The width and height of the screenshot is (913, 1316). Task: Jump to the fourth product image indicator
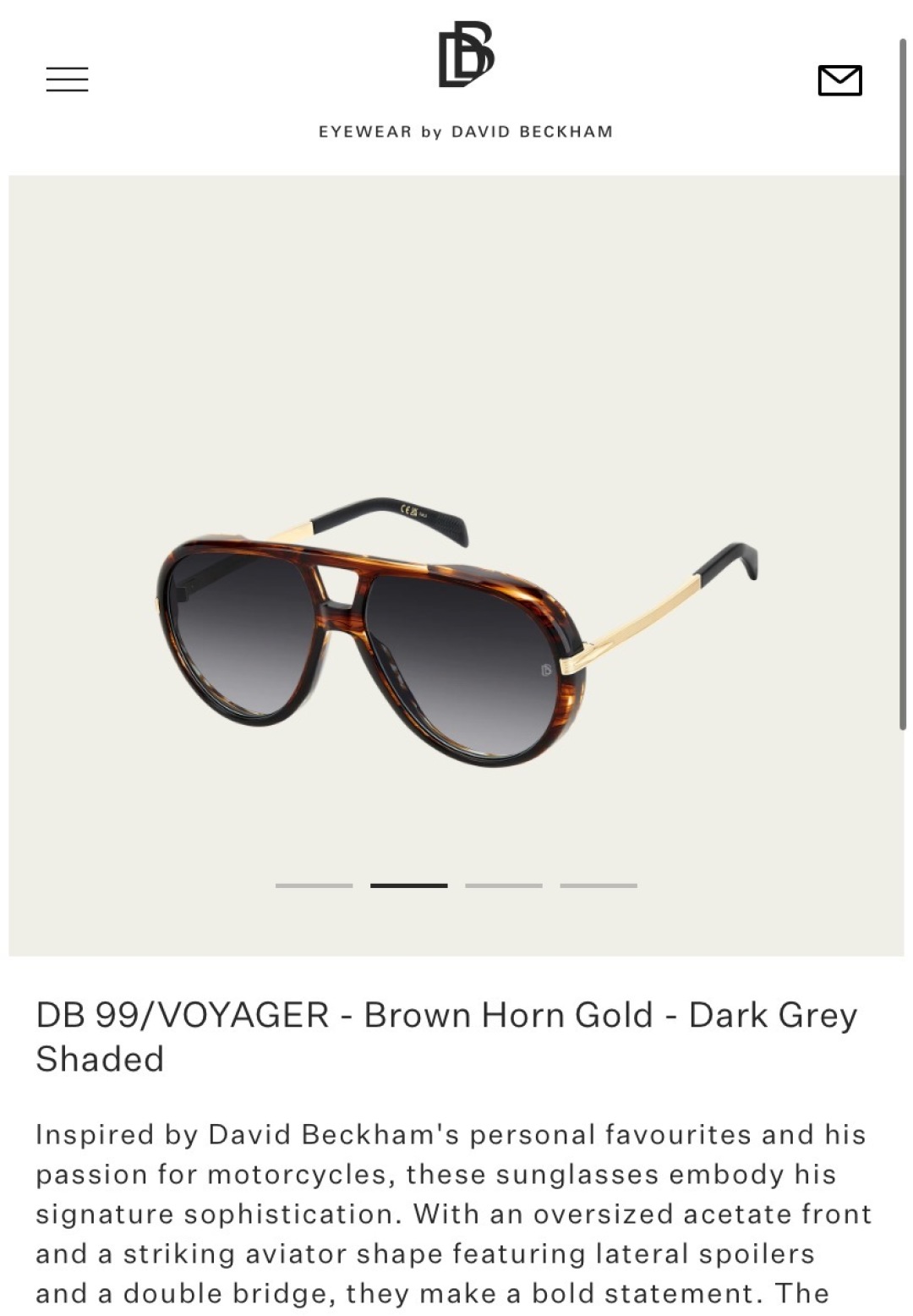coord(598,886)
